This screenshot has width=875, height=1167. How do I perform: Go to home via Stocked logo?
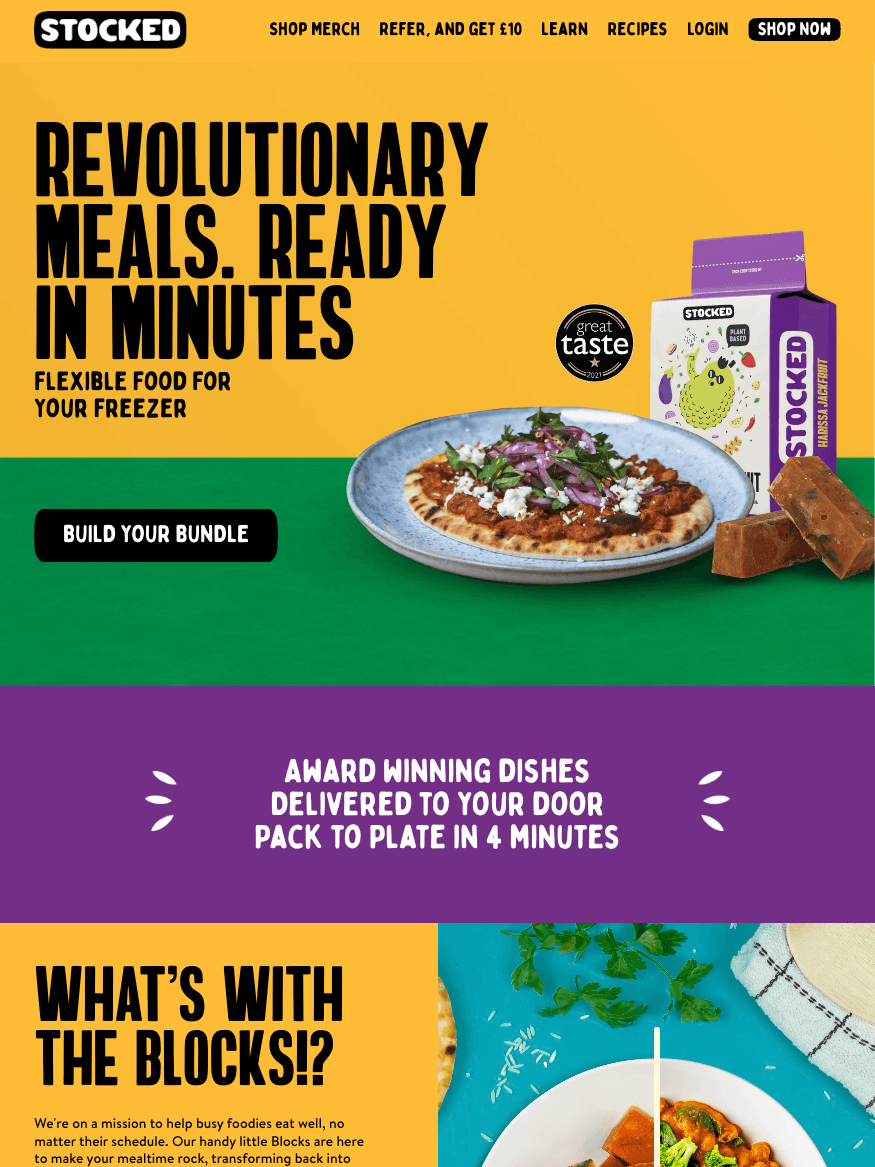(110, 30)
